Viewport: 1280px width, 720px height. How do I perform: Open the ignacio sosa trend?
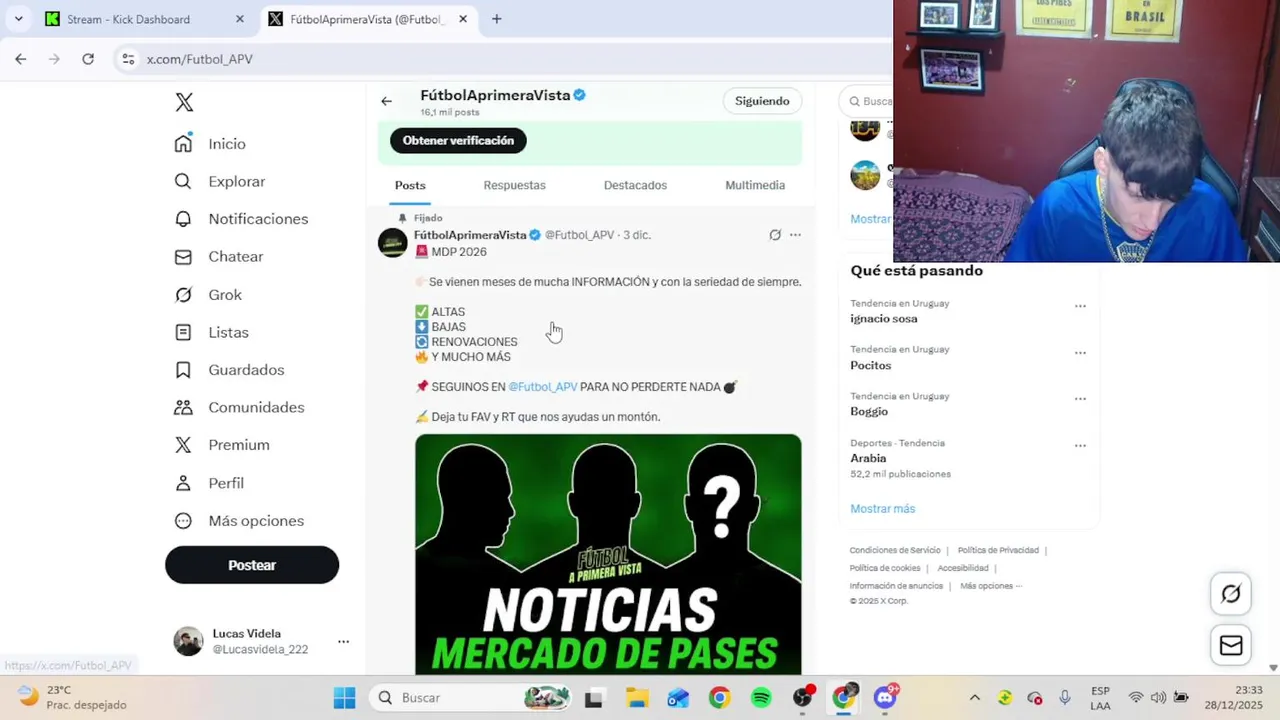pos(884,319)
